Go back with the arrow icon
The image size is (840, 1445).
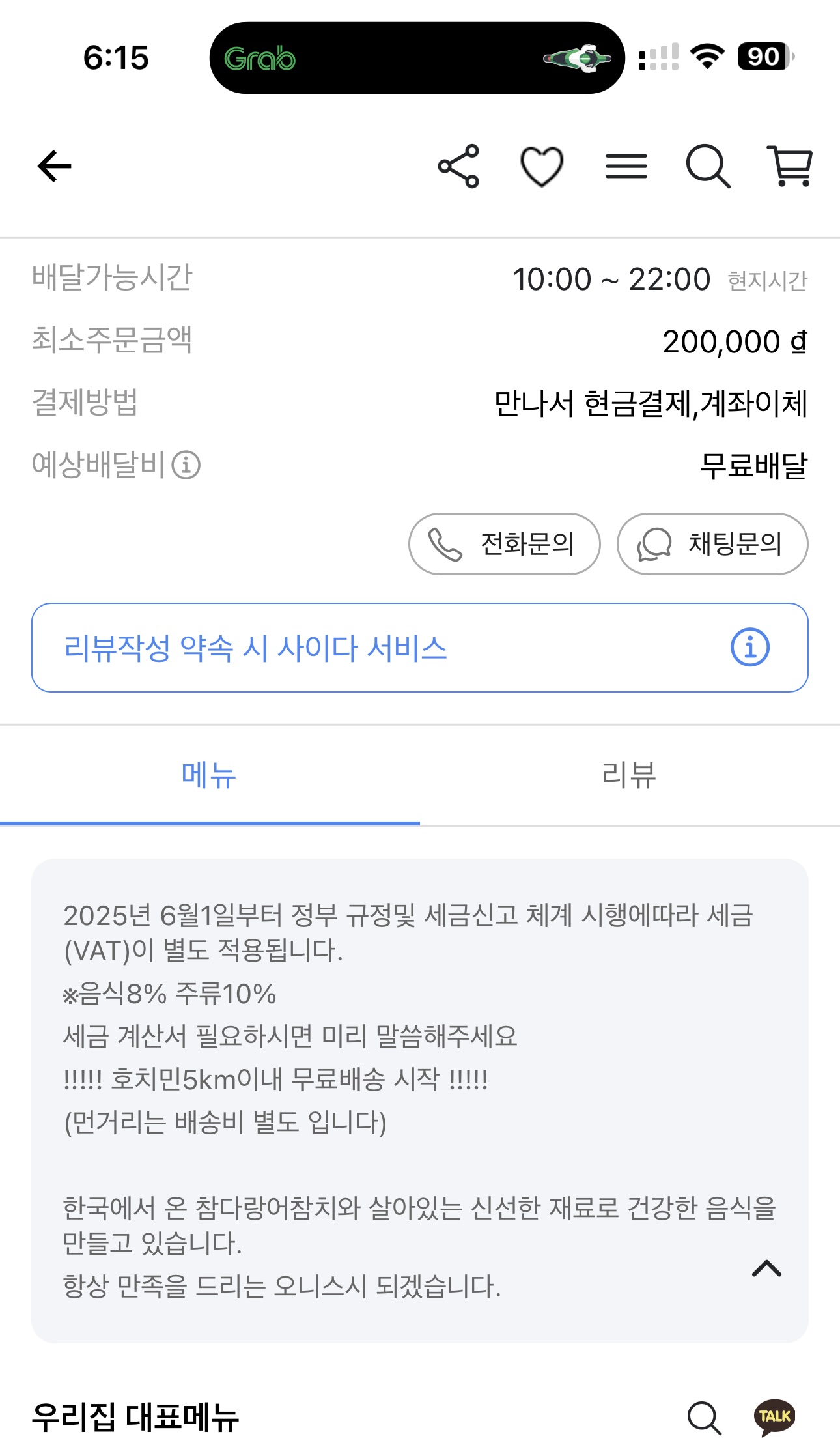click(55, 166)
